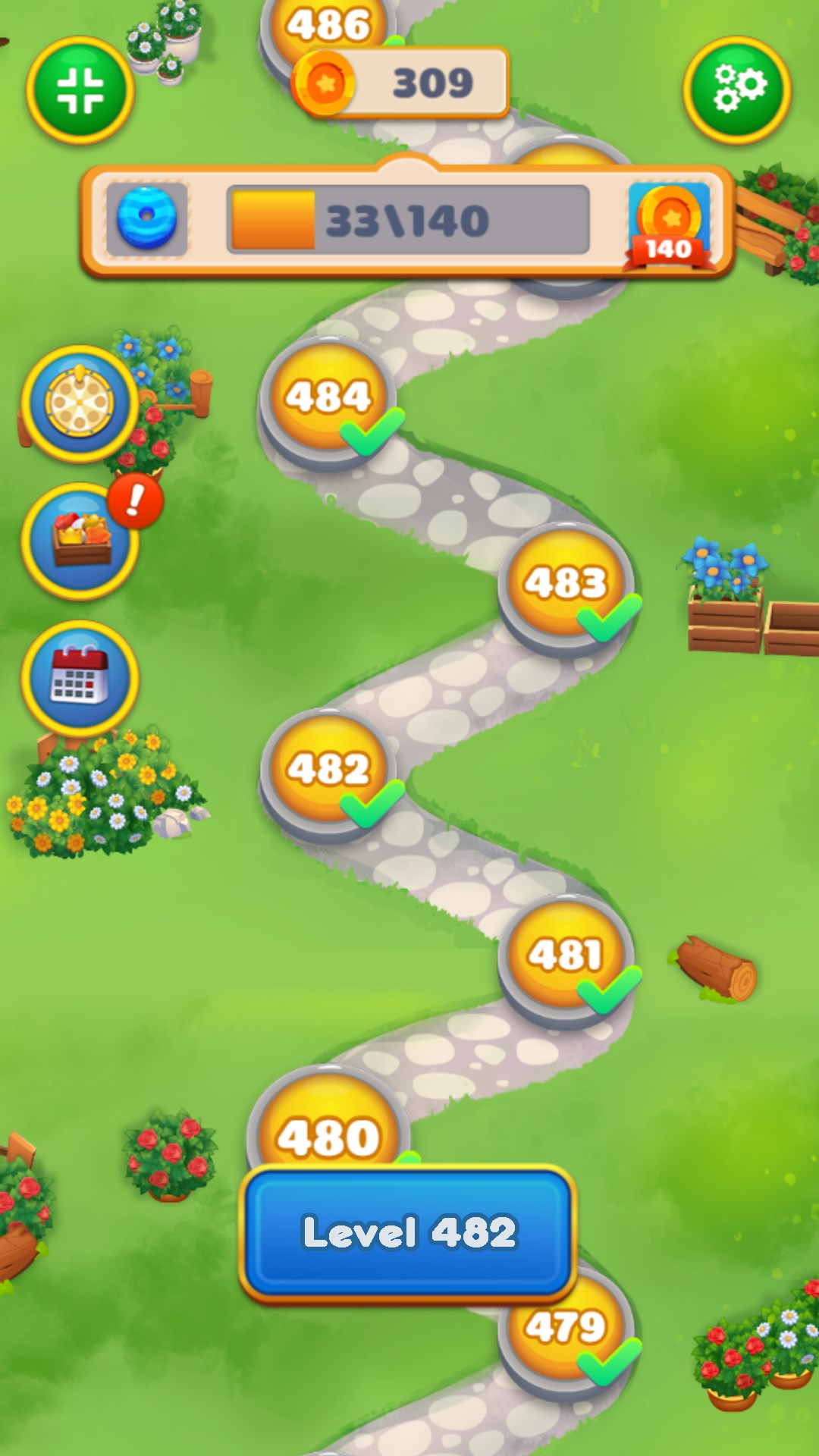Select level 481 on the path
Screen dimensions: 819x1456
pos(566,954)
